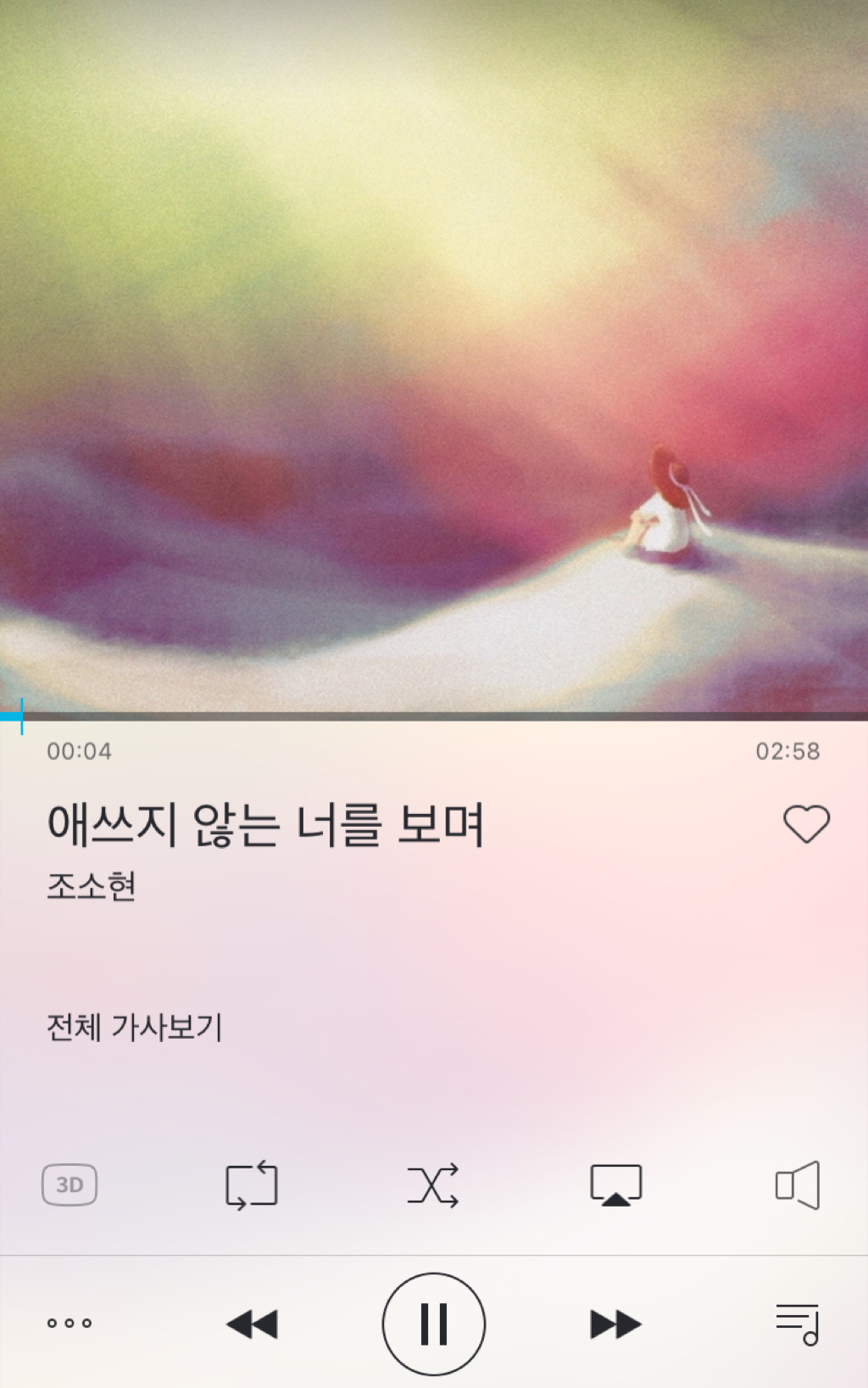Open the volume speaker control
Viewport: 868px width, 1388px height.
798,1185
